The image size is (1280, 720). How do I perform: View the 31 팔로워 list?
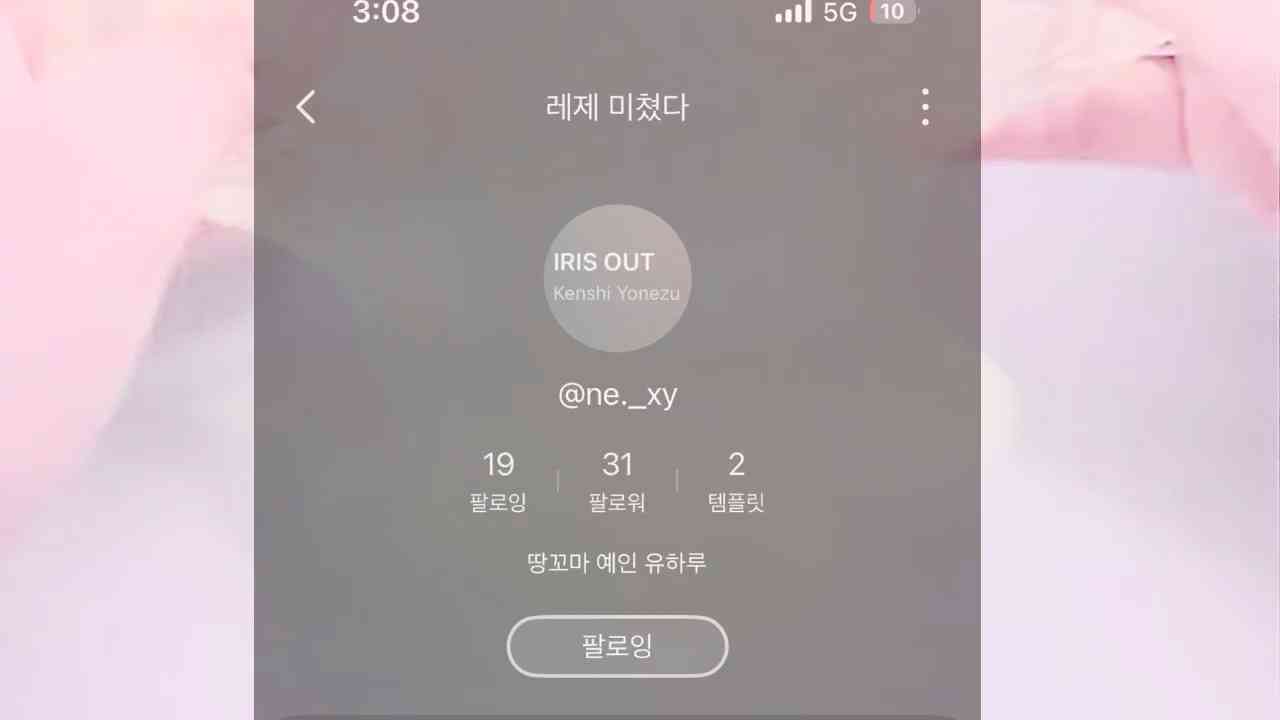[617, 480]
